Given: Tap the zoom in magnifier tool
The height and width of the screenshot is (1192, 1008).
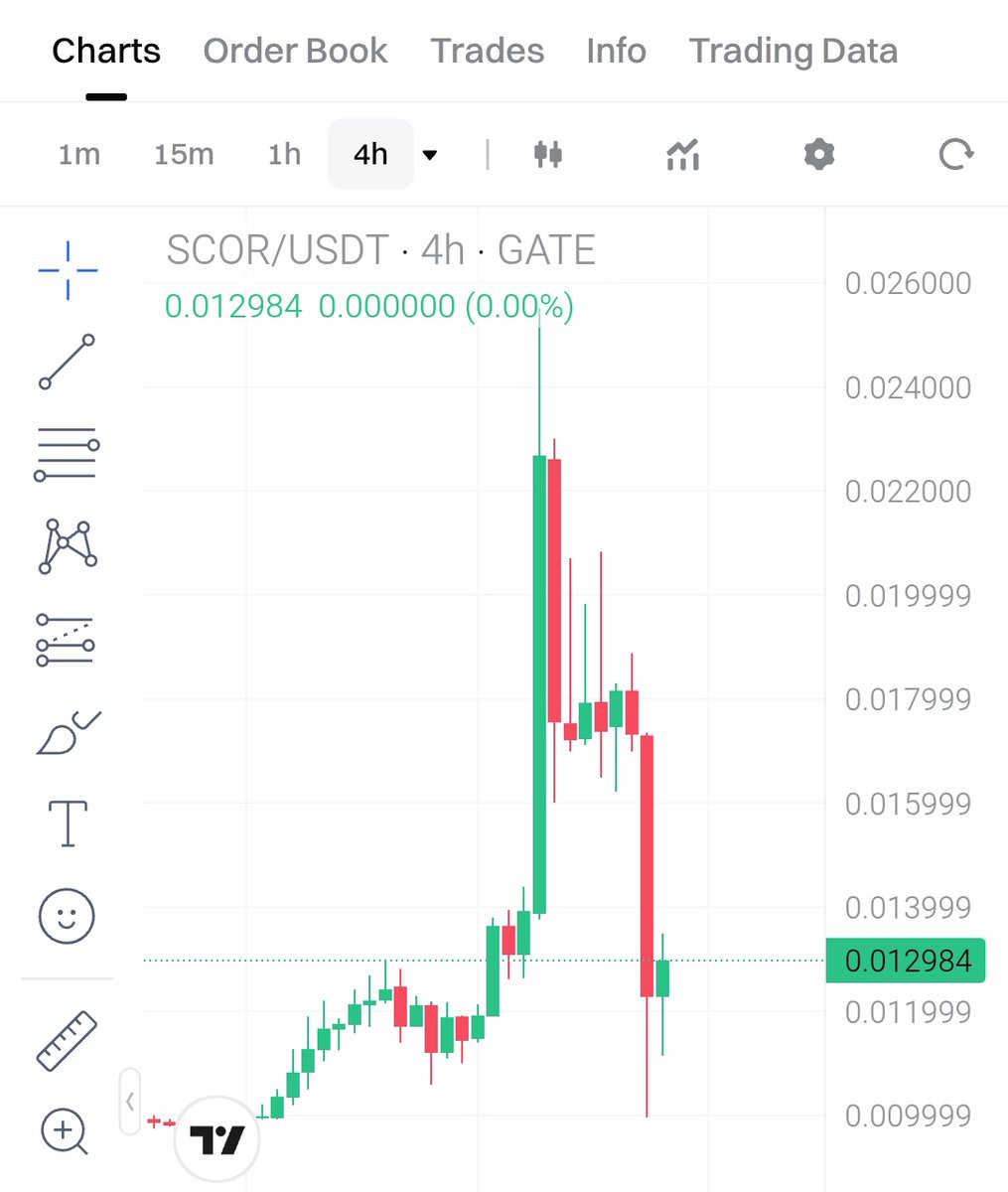Looking at the screenshot, I should 65,1130.
